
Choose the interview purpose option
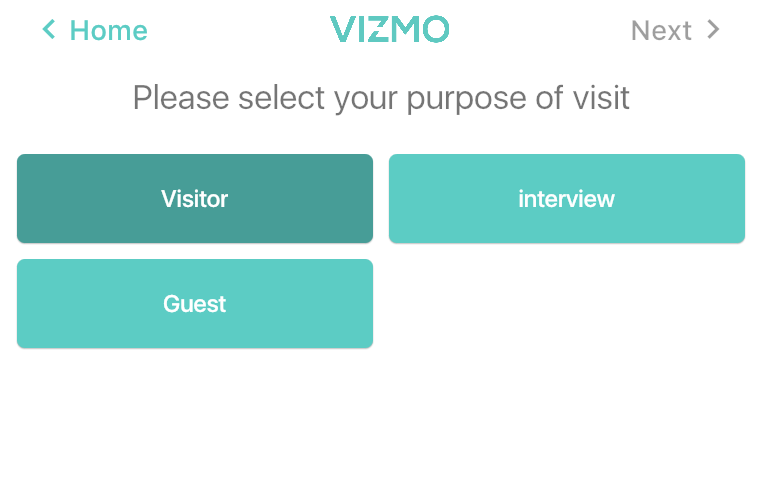(566, 199)
